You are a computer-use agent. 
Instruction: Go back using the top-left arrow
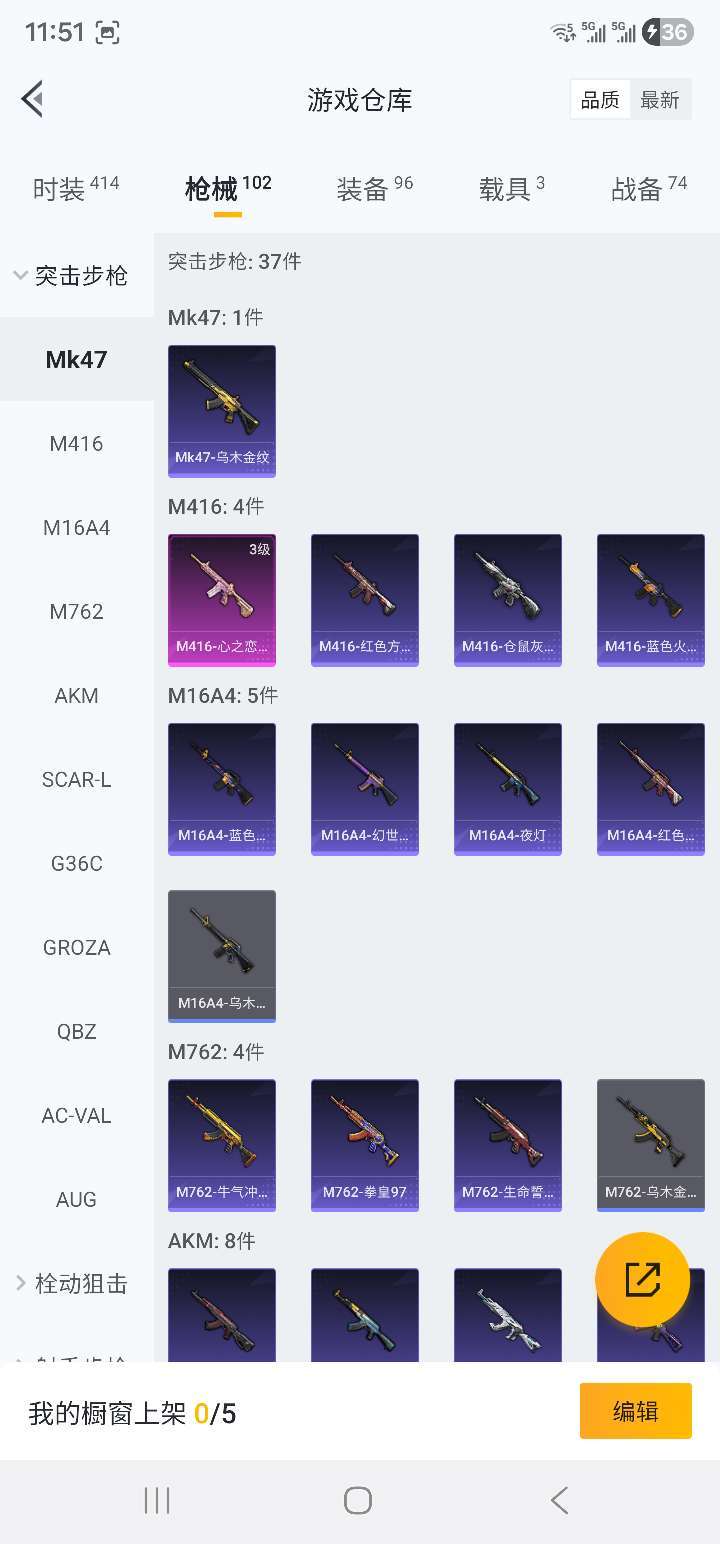[x=32, y=99]
